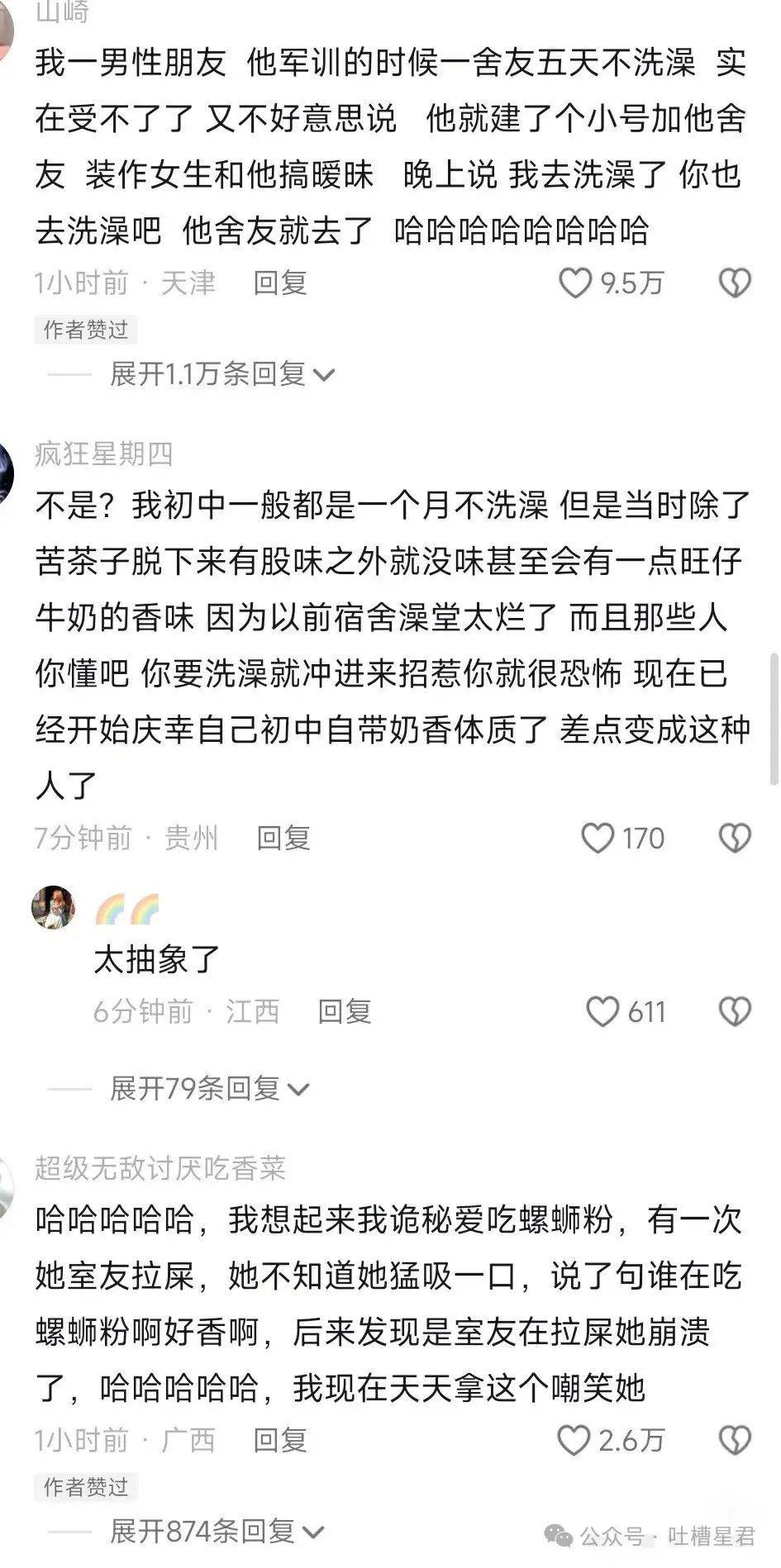Reply to 山崎's comment from 天津
The image size is (781, 1568).
click(280, 283)
